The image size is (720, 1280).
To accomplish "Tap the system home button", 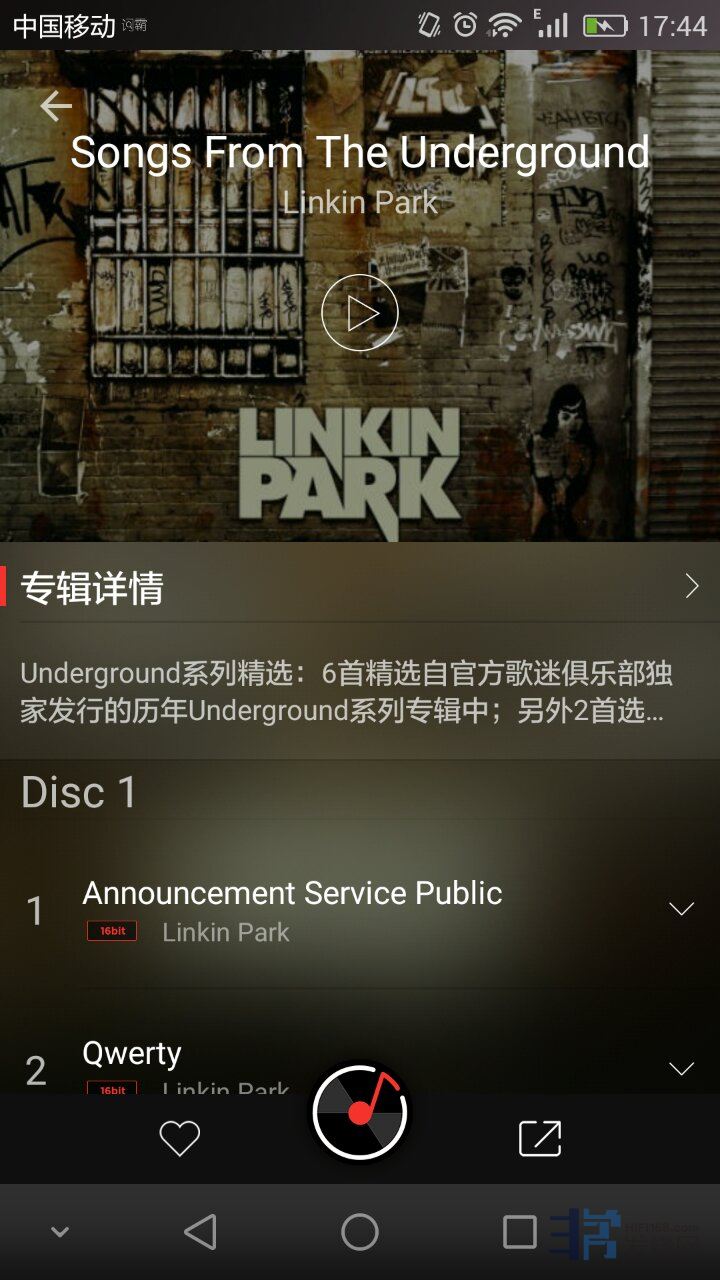I will [x=360, y=1232].
